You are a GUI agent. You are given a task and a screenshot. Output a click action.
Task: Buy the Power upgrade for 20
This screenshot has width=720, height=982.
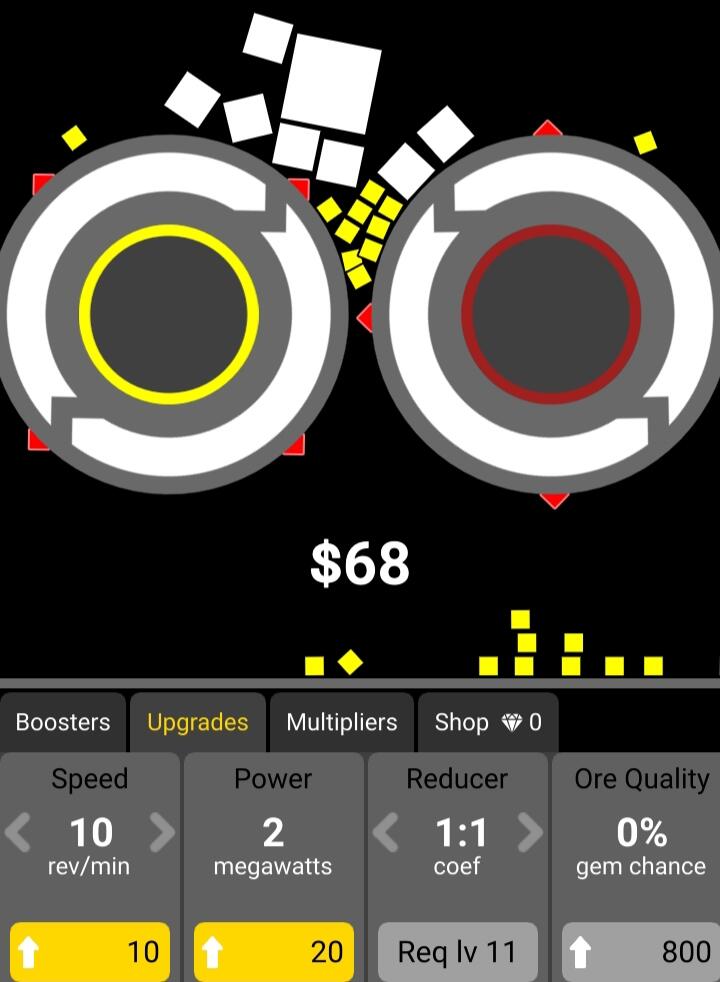coord(274,951)
